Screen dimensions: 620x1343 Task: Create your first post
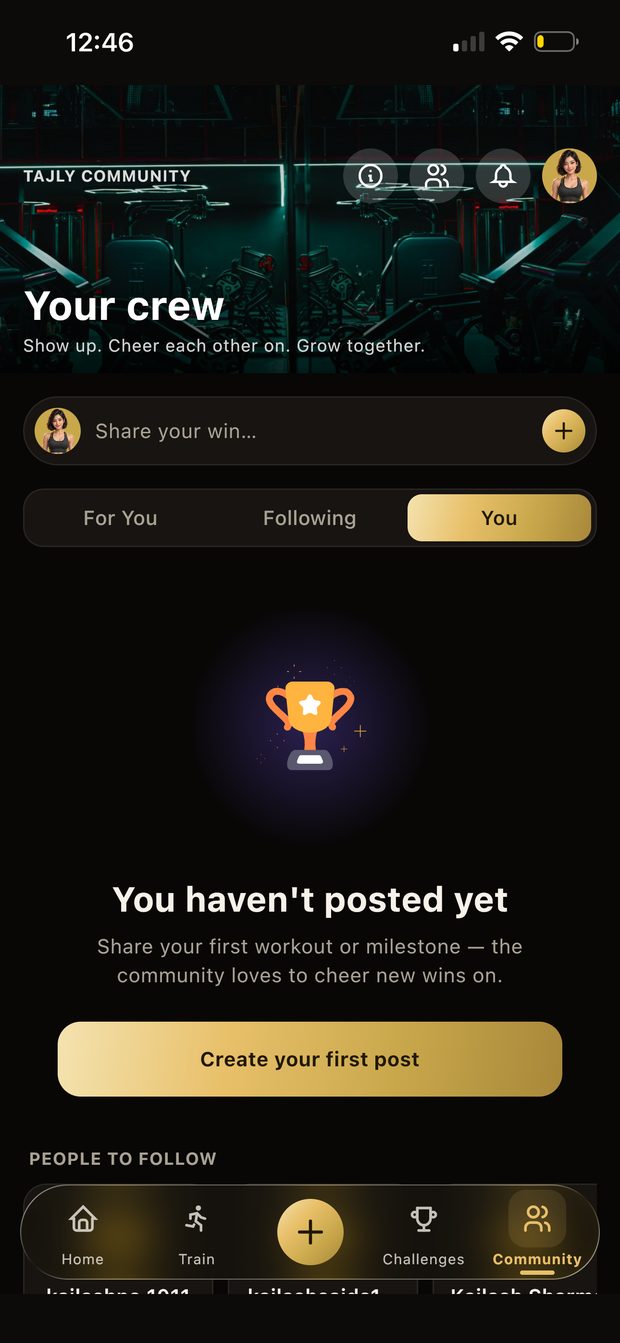(x=310, y=1059)
